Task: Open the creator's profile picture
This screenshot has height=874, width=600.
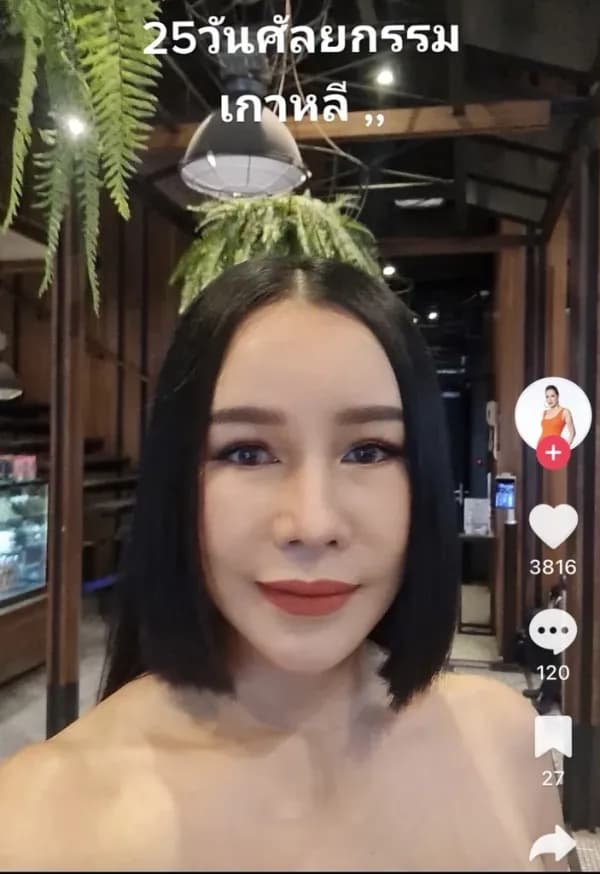Action: point(553,412)
